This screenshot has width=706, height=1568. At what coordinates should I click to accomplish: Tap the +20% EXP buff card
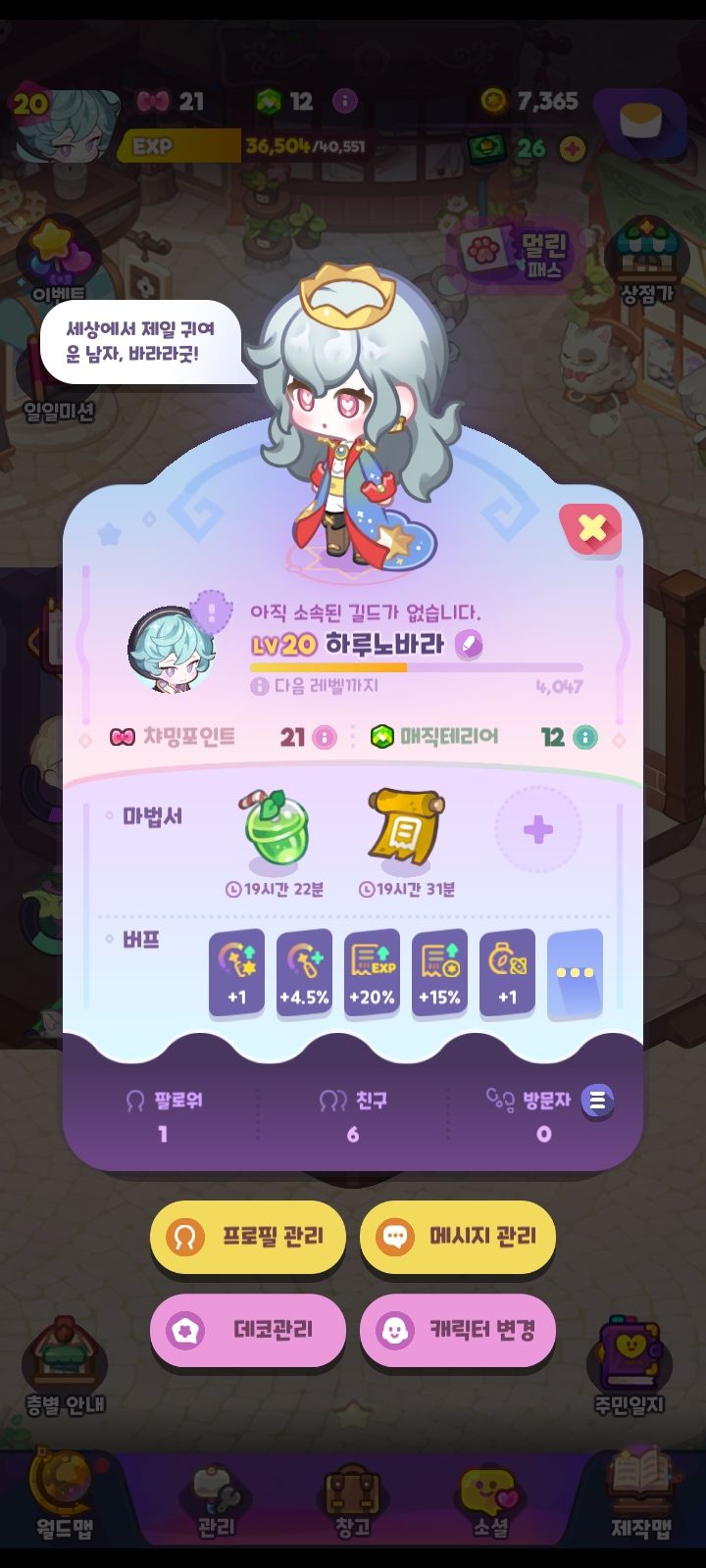coord(372,973)
